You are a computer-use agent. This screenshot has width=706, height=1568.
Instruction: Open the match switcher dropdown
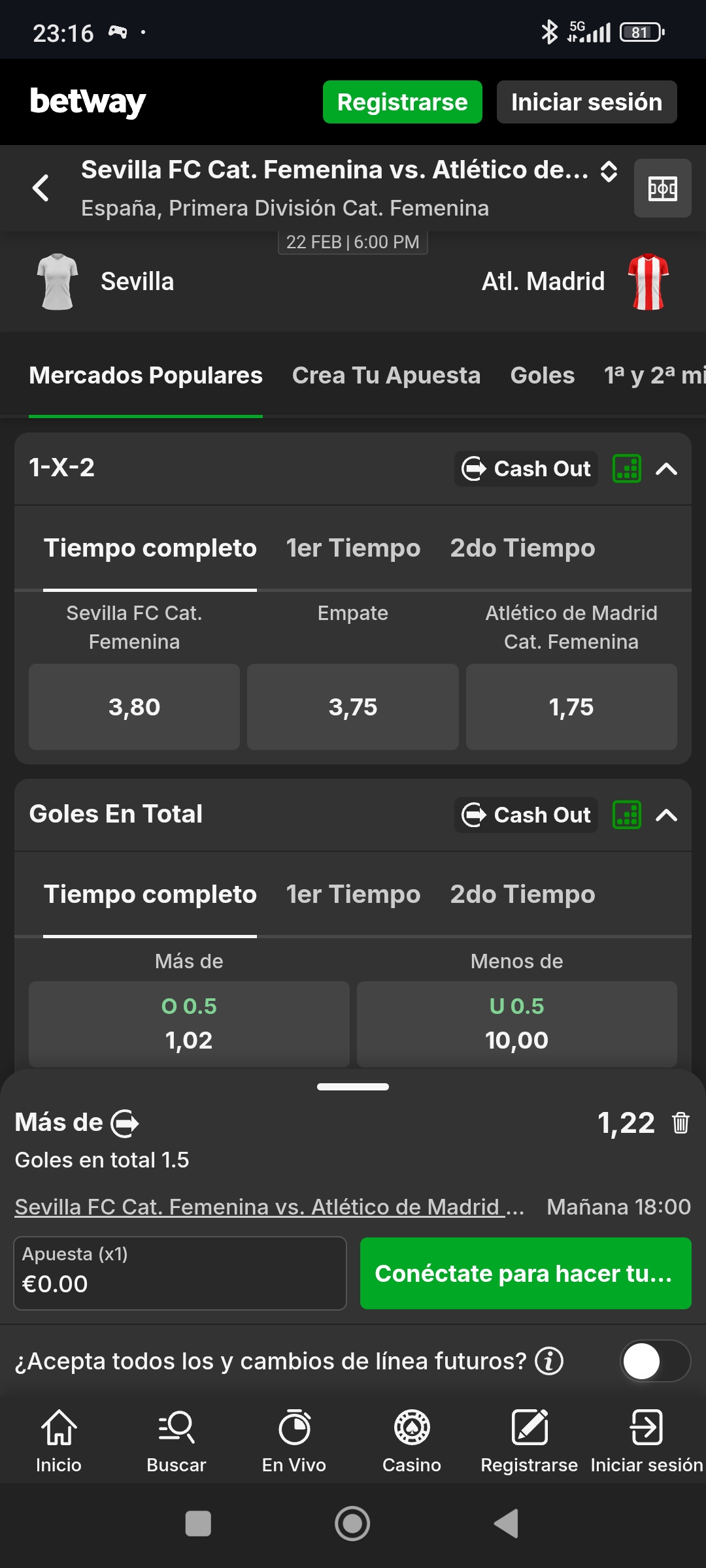coord(609,171)
